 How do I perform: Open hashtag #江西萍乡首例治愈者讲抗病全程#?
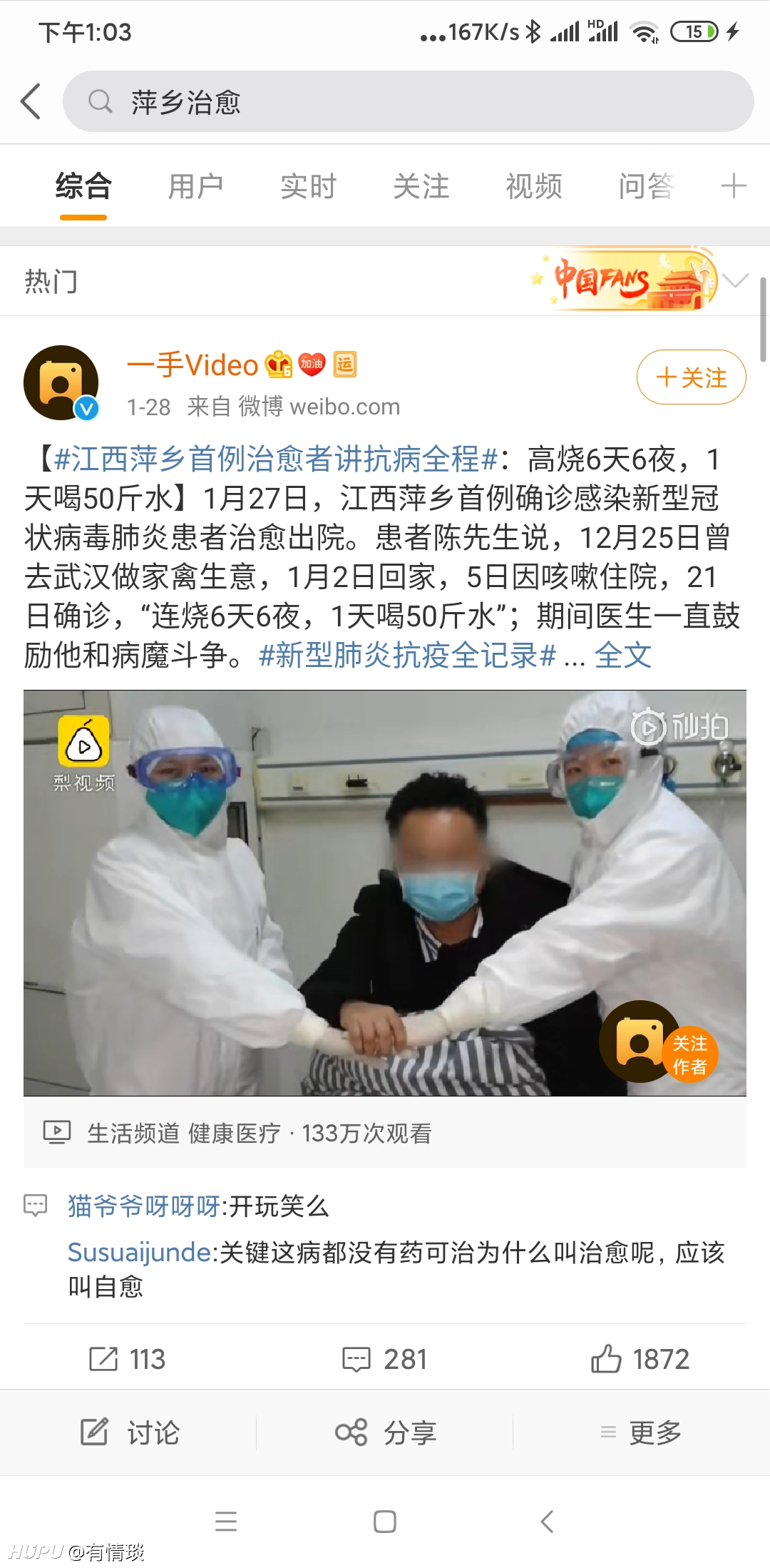(x=275, y=459)
